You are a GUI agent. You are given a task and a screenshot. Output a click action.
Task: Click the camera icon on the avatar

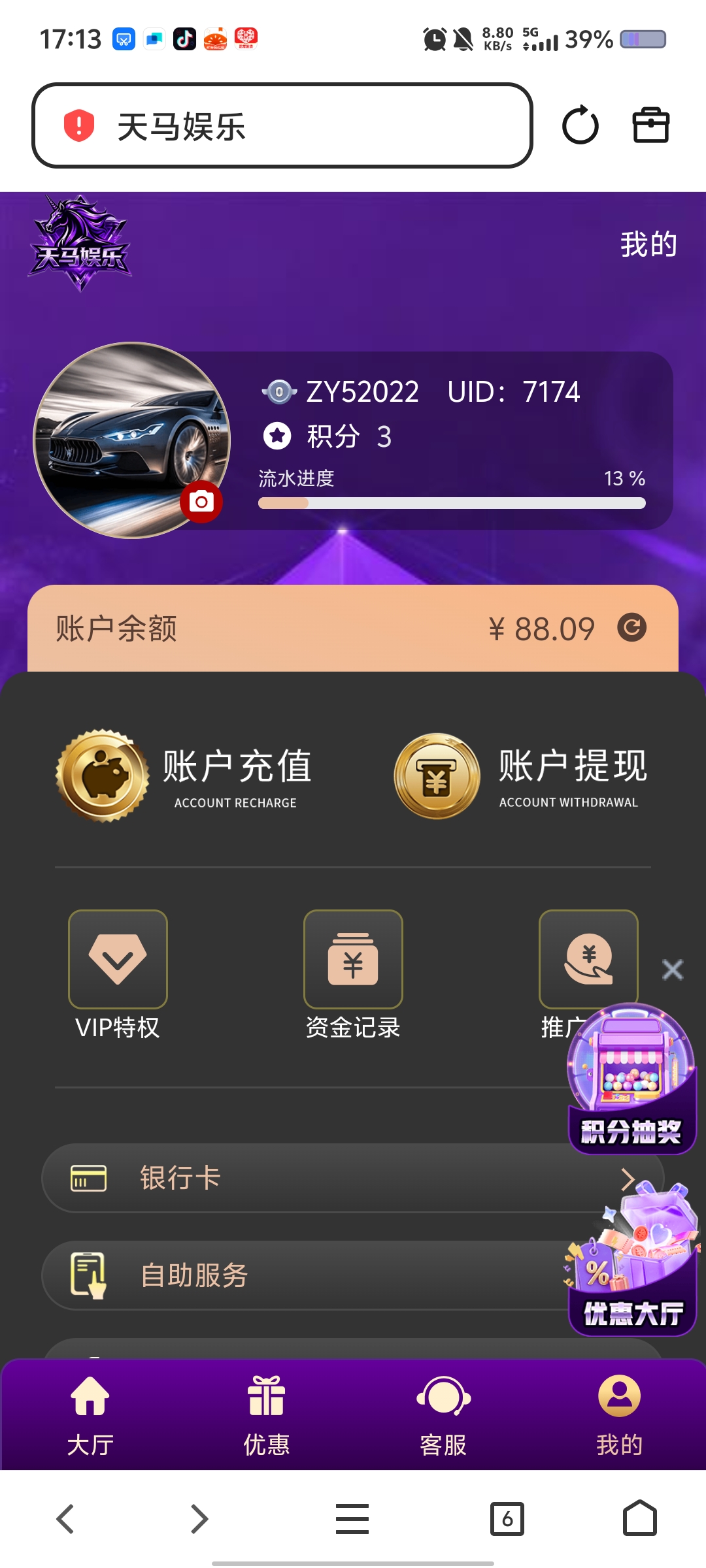[x=203, y=500]
